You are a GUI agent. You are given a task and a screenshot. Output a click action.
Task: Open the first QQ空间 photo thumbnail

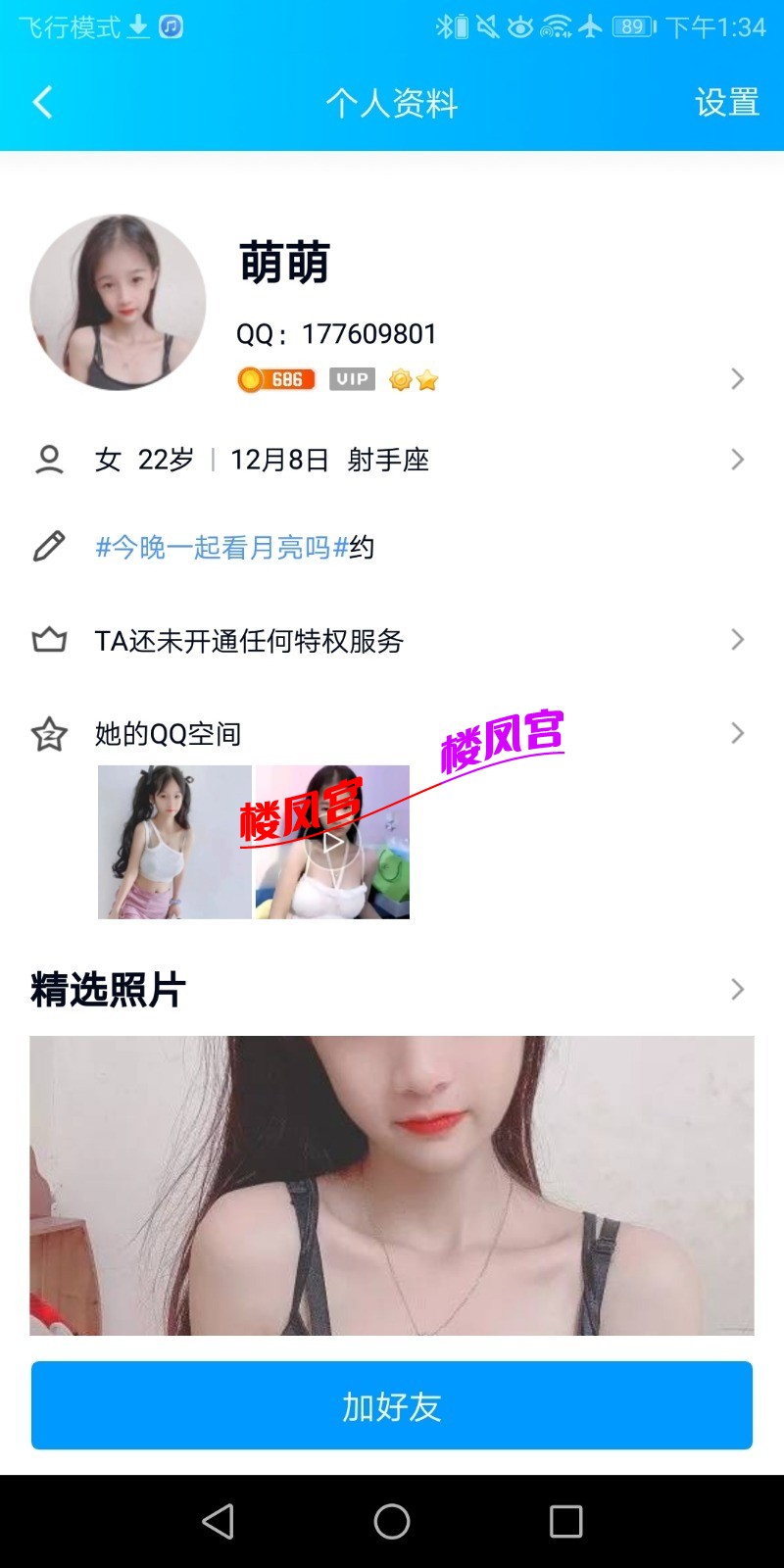coord(174,842)
